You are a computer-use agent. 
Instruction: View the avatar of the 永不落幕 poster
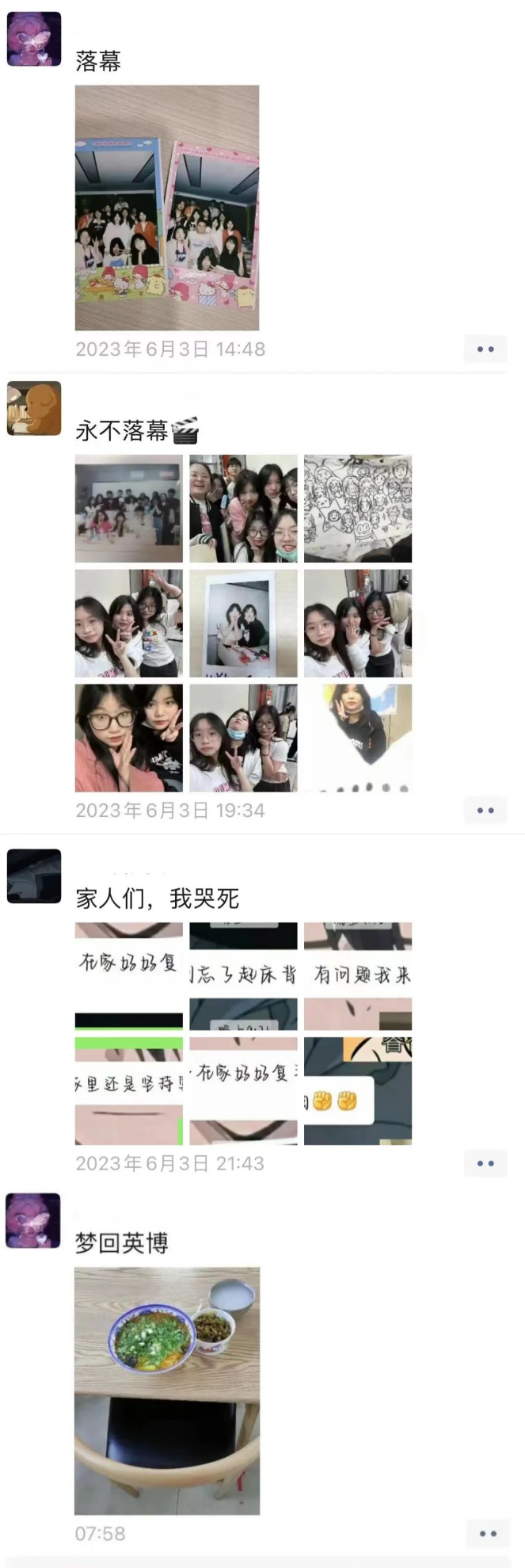34,409
